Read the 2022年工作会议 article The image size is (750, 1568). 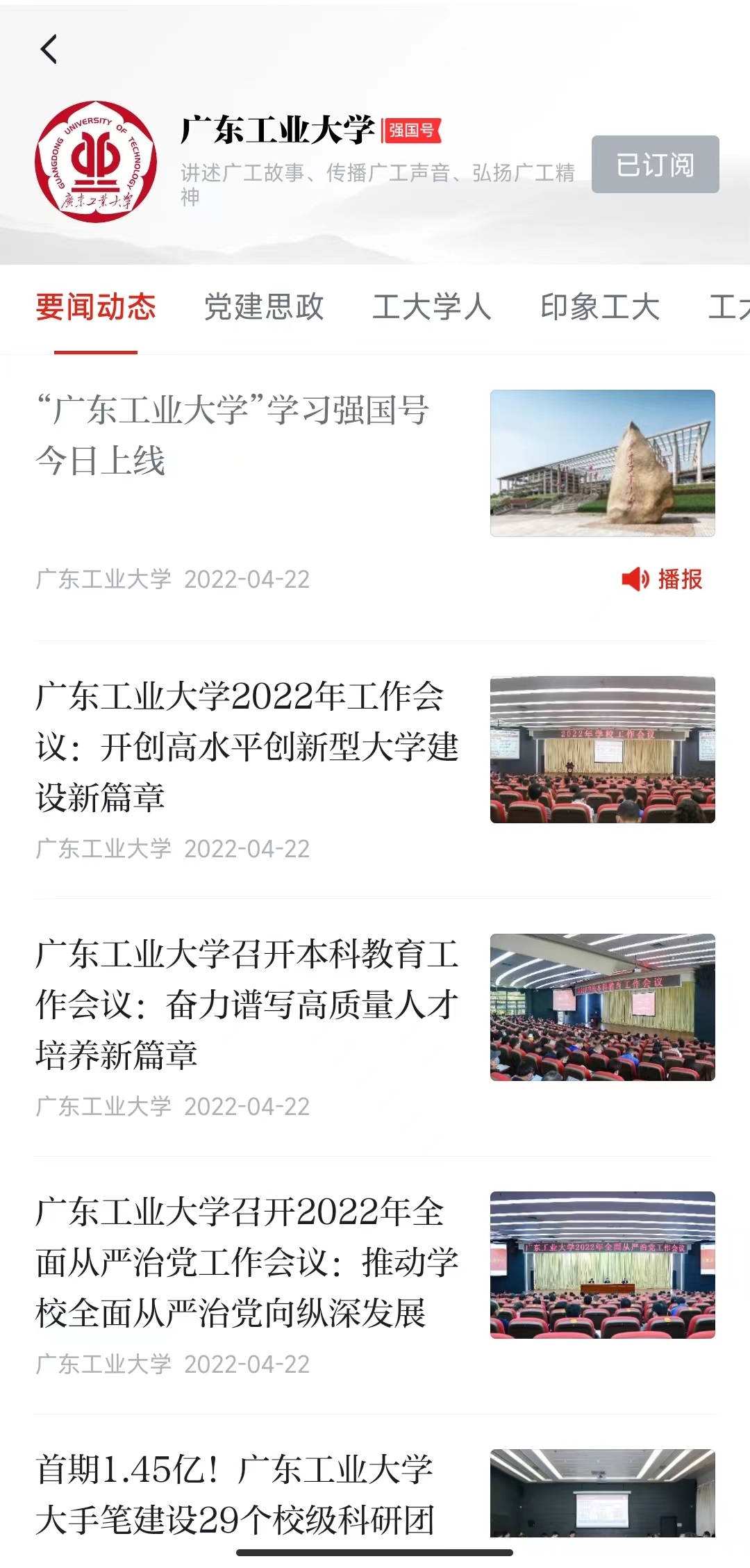click(247, 746)
